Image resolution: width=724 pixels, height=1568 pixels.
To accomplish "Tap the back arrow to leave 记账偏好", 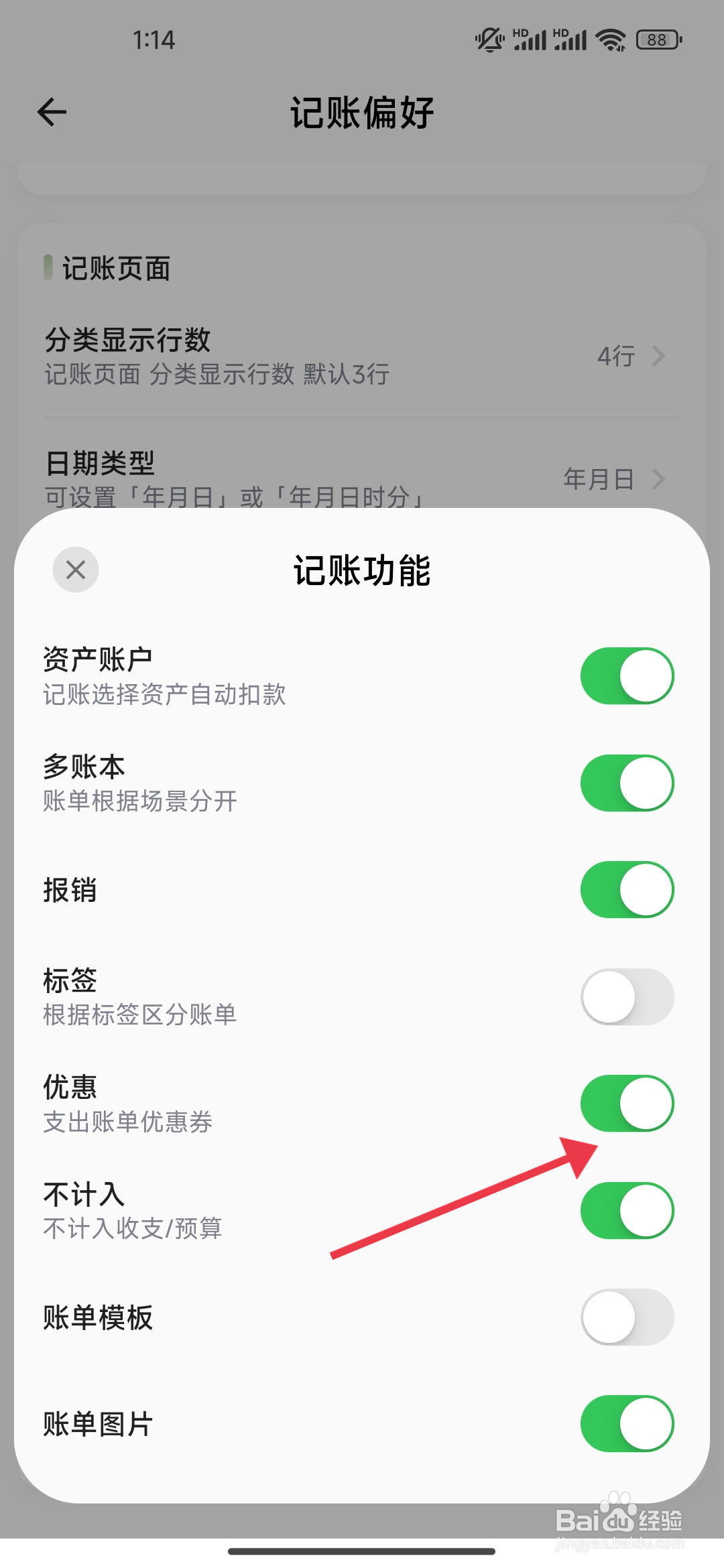I will 50,112.
